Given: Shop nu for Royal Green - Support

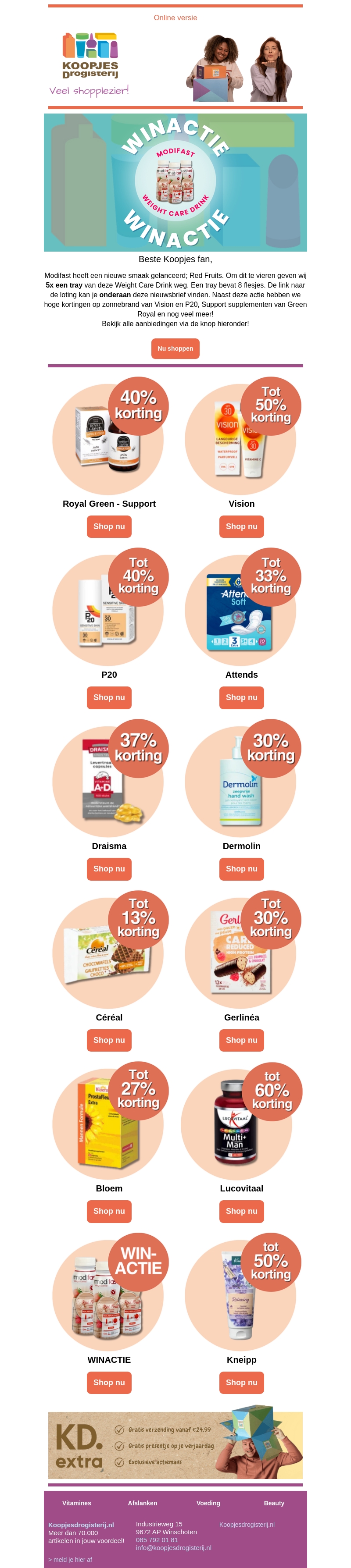Looking at the screenshot, I should pyautogui.click(x=109, y=526).
